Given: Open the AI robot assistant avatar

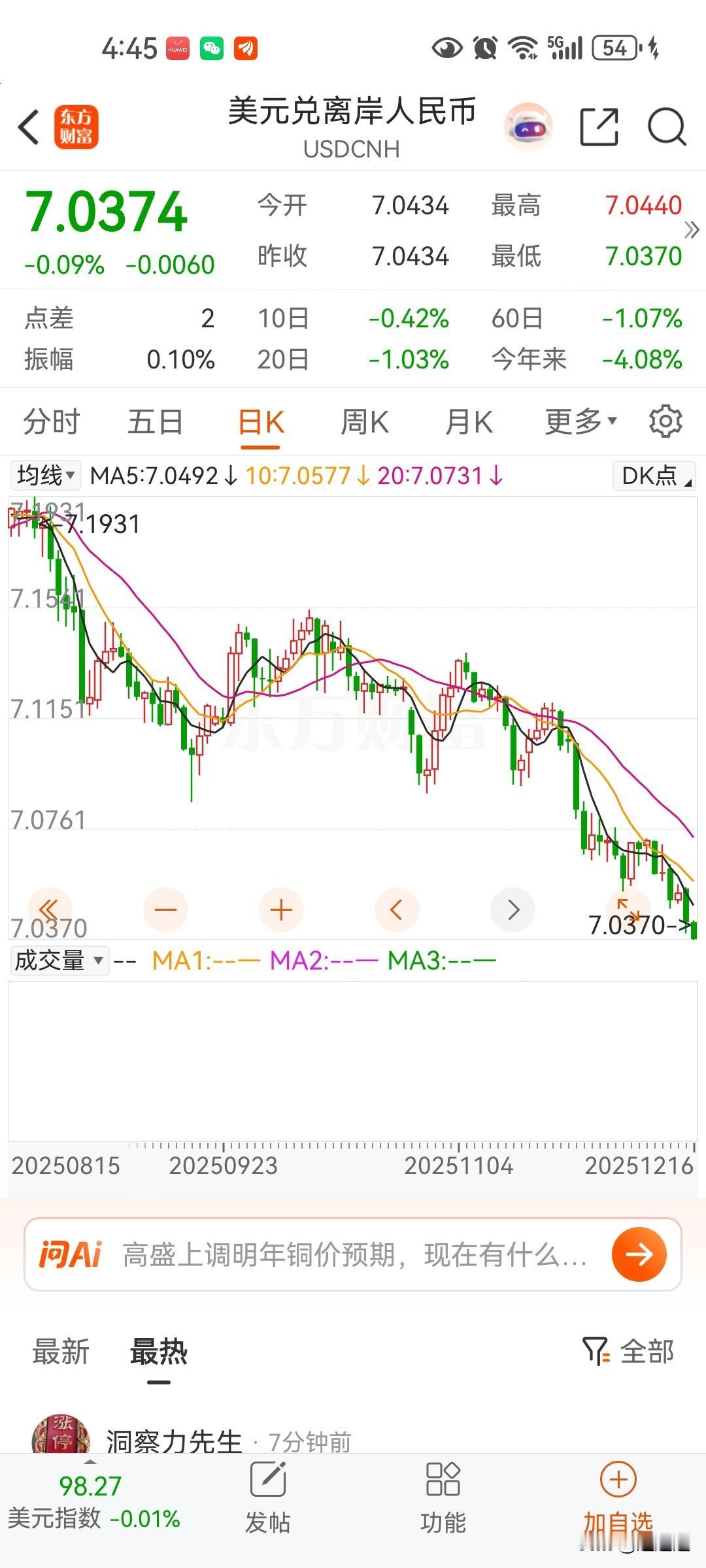Looking at the screenshot, I should pos(528,127).
